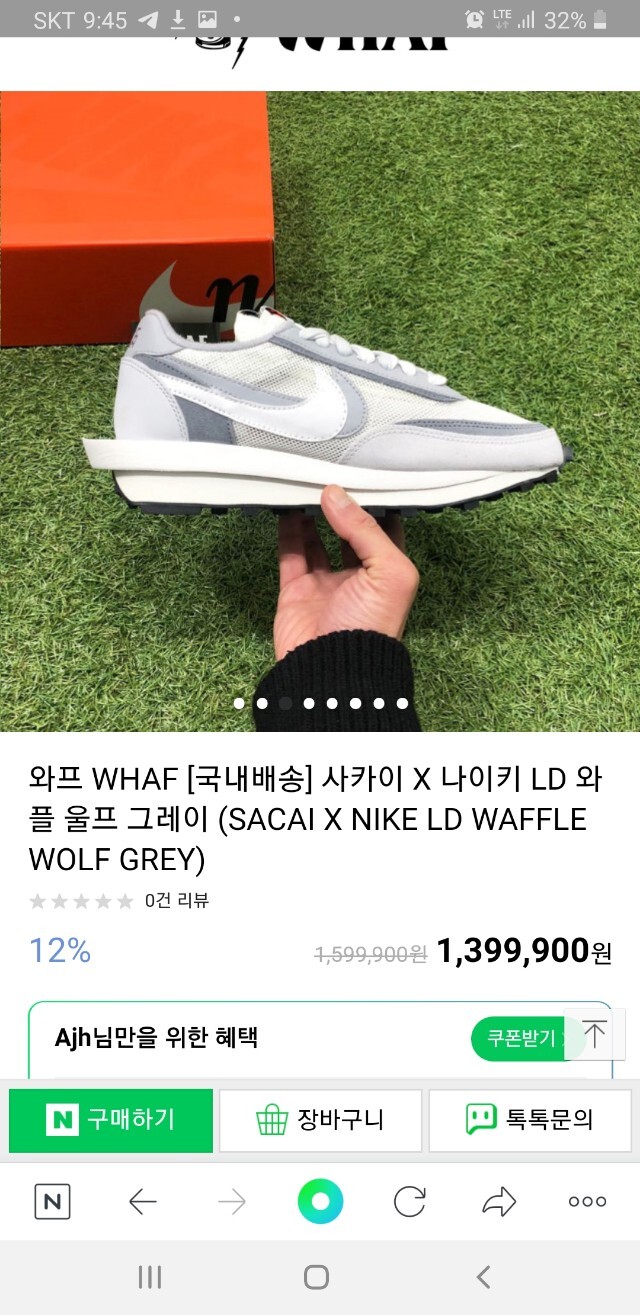This screenshot has height=1315, width=640.
Task: Open the Naver home N icon
Action: click(x=52, y=1201)
